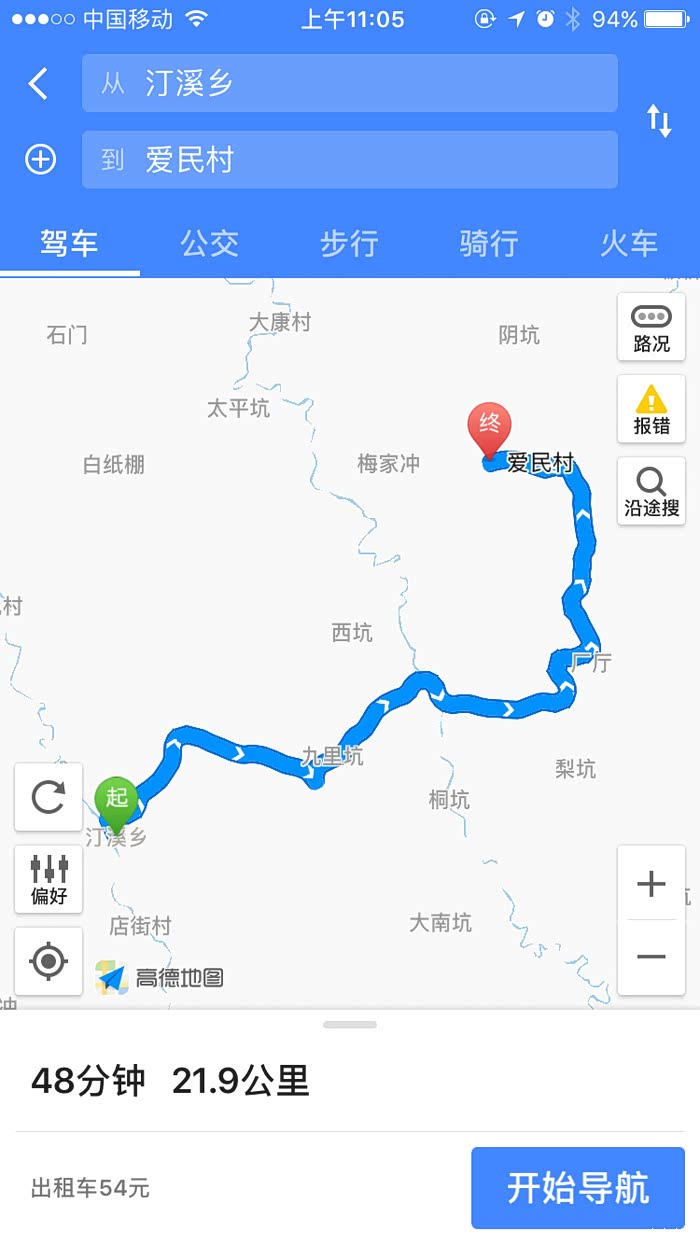The image size is (700, 1245).
Task: Go back using the top-left arrow
Action: [38, 84]
